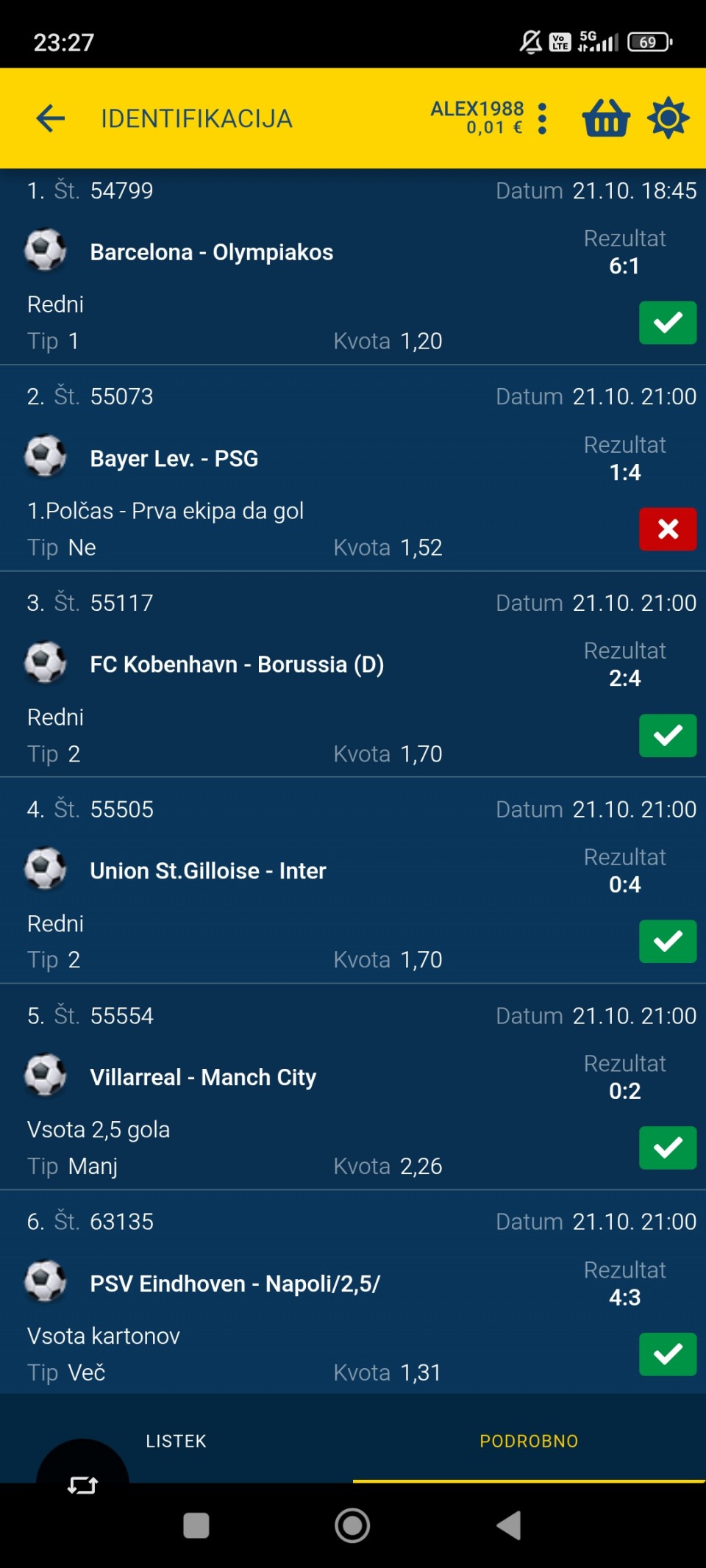Screen dimensions: 706x1568
Task: Open the FC Kobenhavn - Borussia (D) row
Action: tap(237, 665)
